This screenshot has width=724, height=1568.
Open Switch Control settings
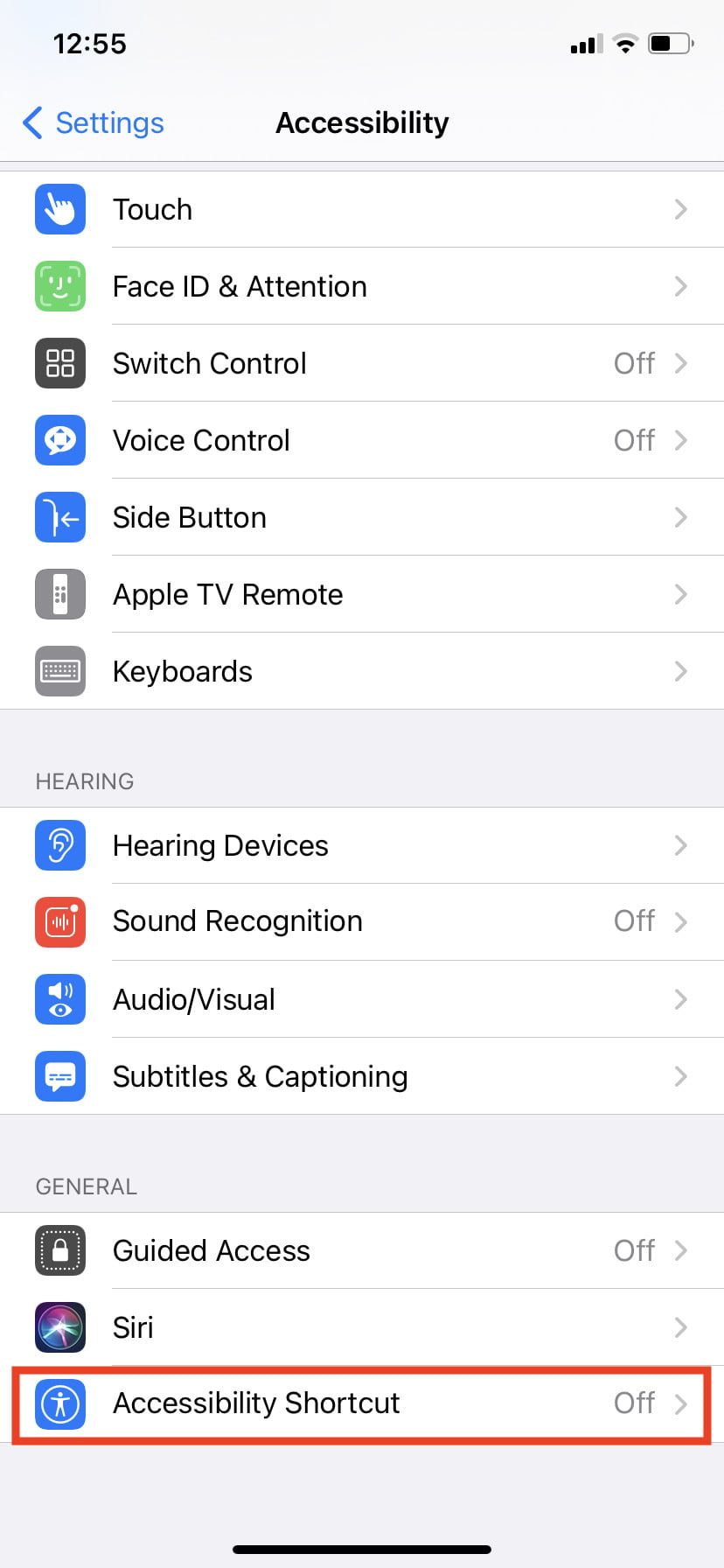[362, 364]
